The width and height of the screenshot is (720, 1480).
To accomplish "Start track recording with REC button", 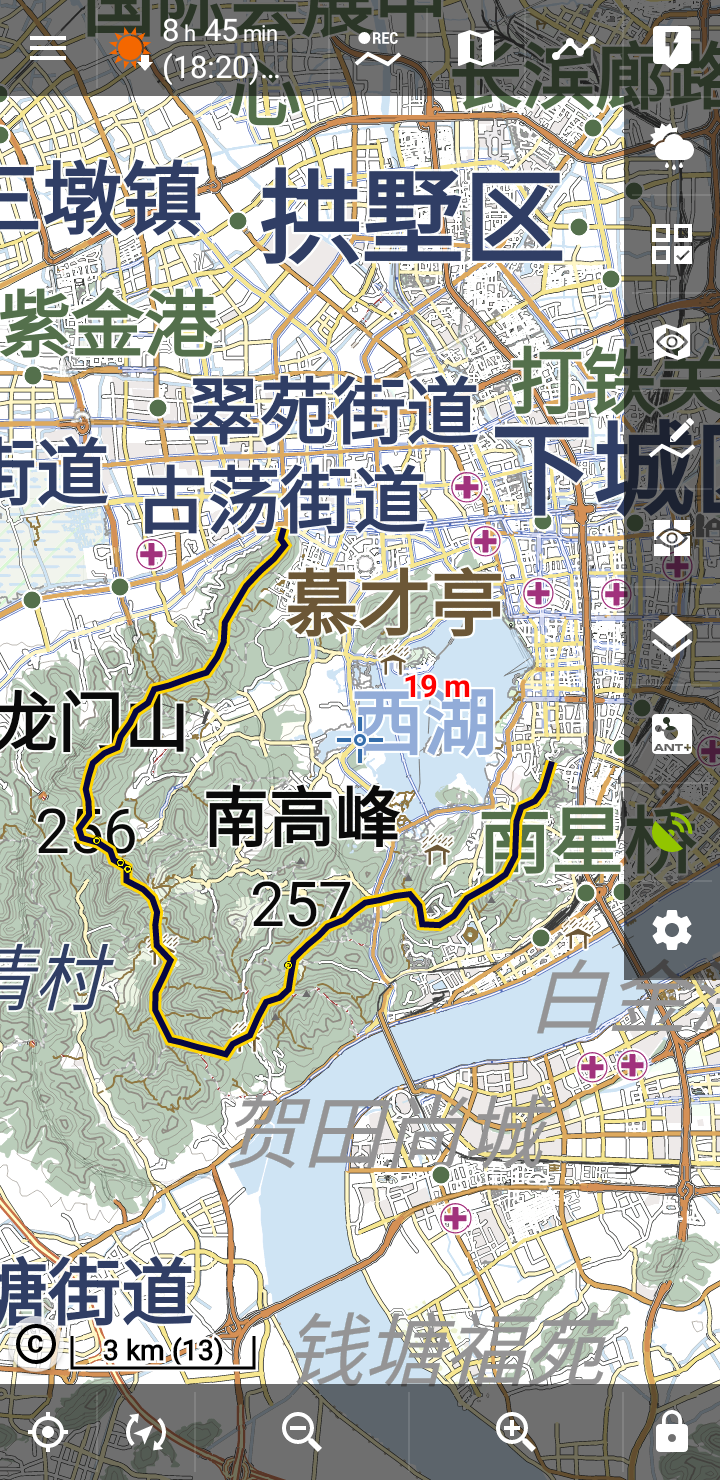I will coord(378,48).
